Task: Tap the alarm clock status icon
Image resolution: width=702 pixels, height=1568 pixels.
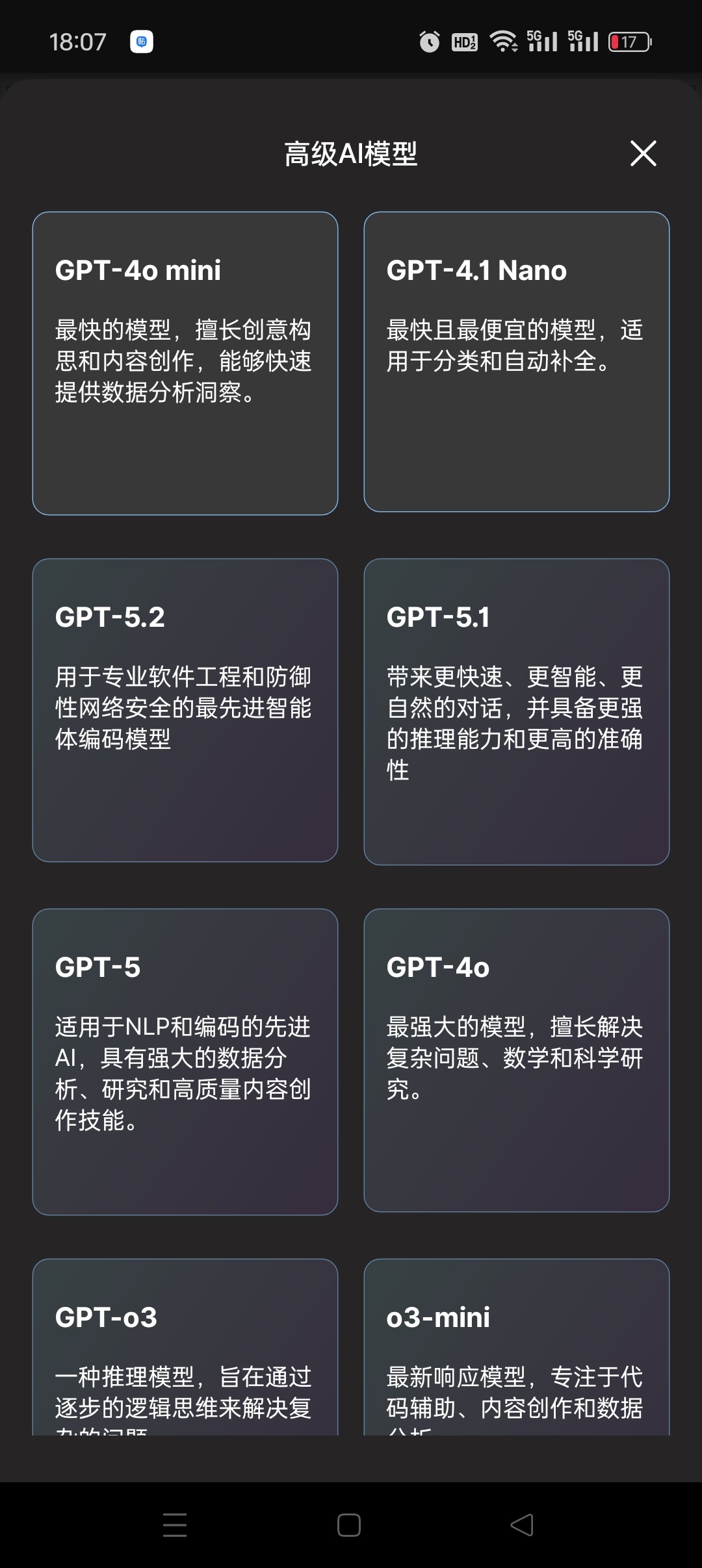Action: tap(430, 42)
